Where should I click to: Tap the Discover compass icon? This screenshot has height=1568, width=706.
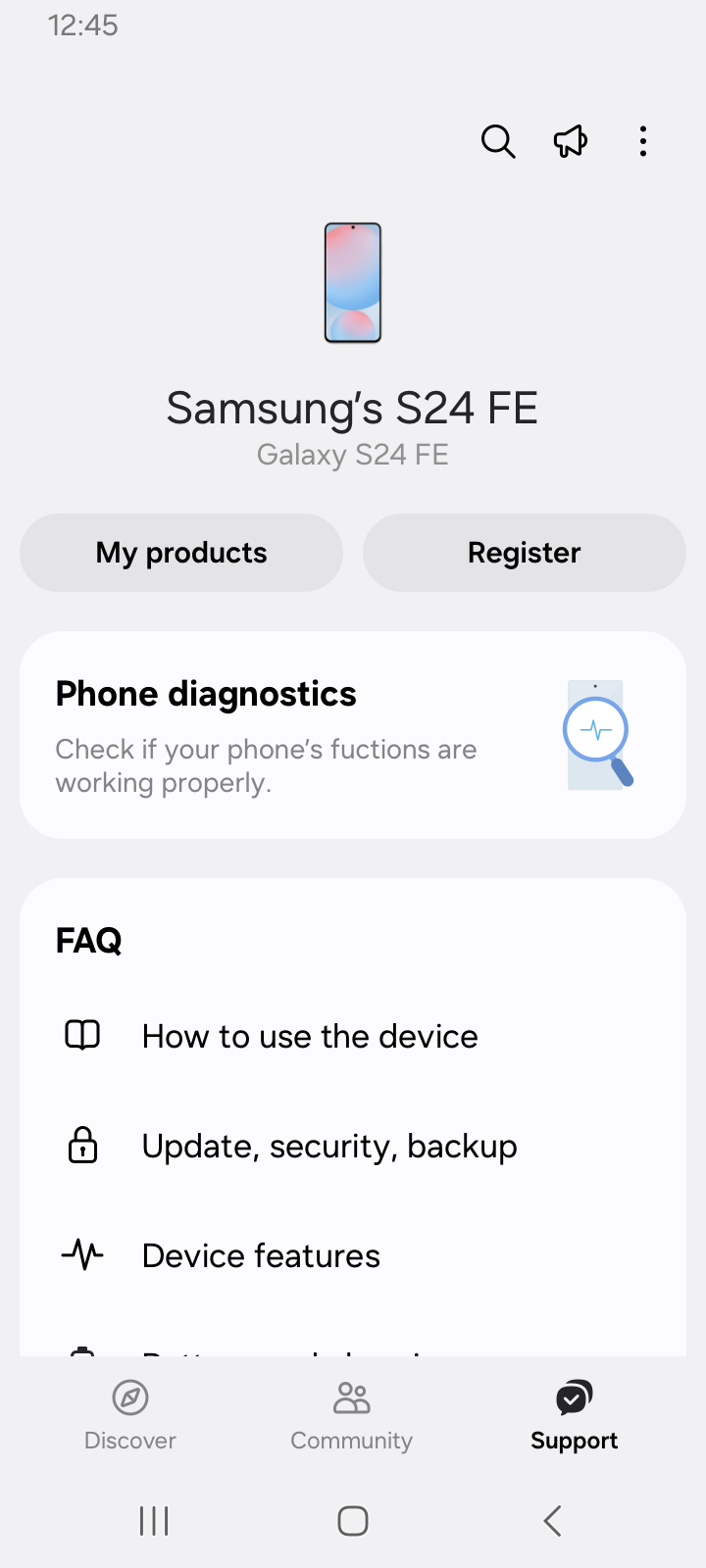click(129, 1397)
